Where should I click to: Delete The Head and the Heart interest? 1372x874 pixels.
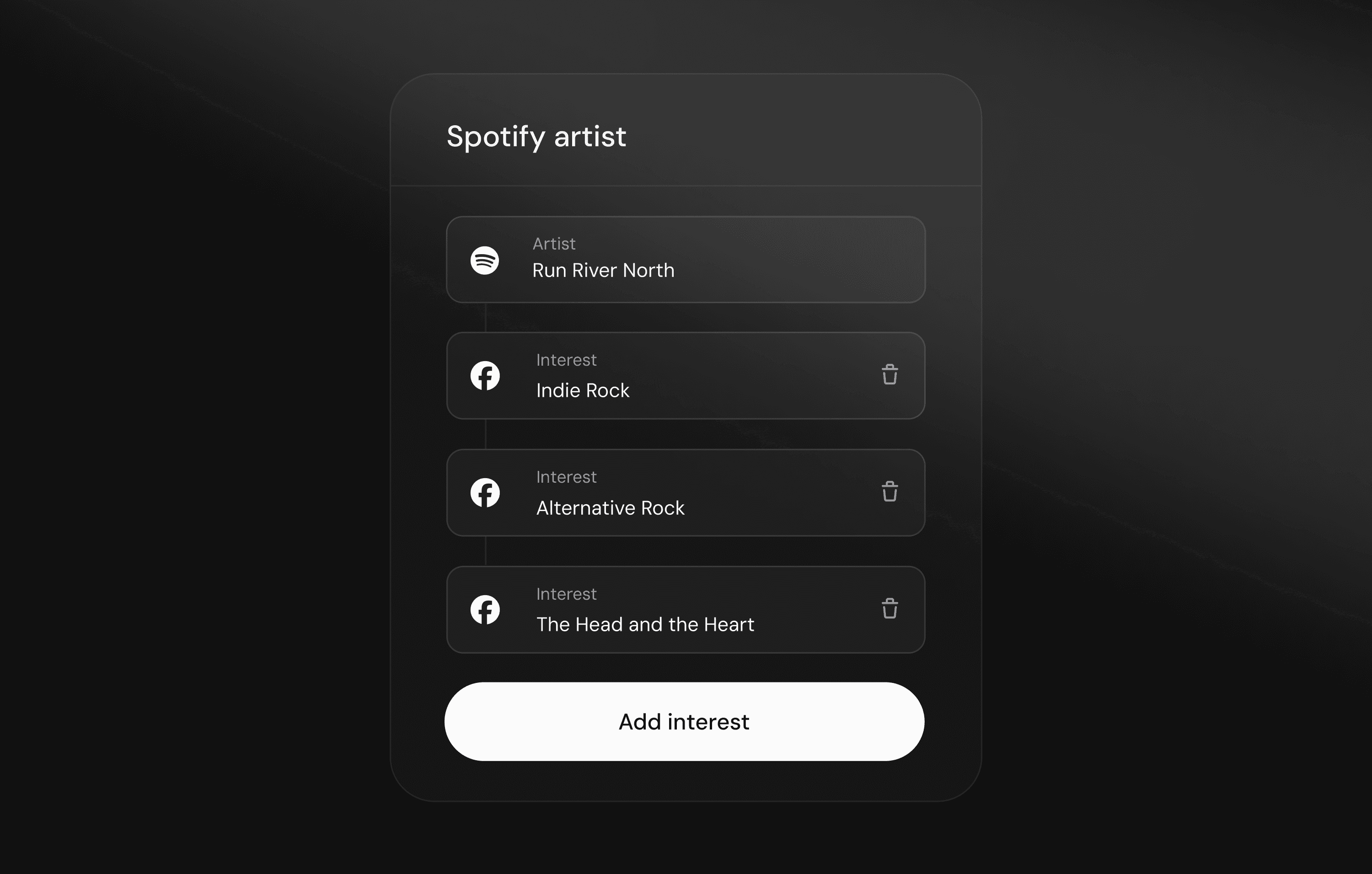click(890, 609)
